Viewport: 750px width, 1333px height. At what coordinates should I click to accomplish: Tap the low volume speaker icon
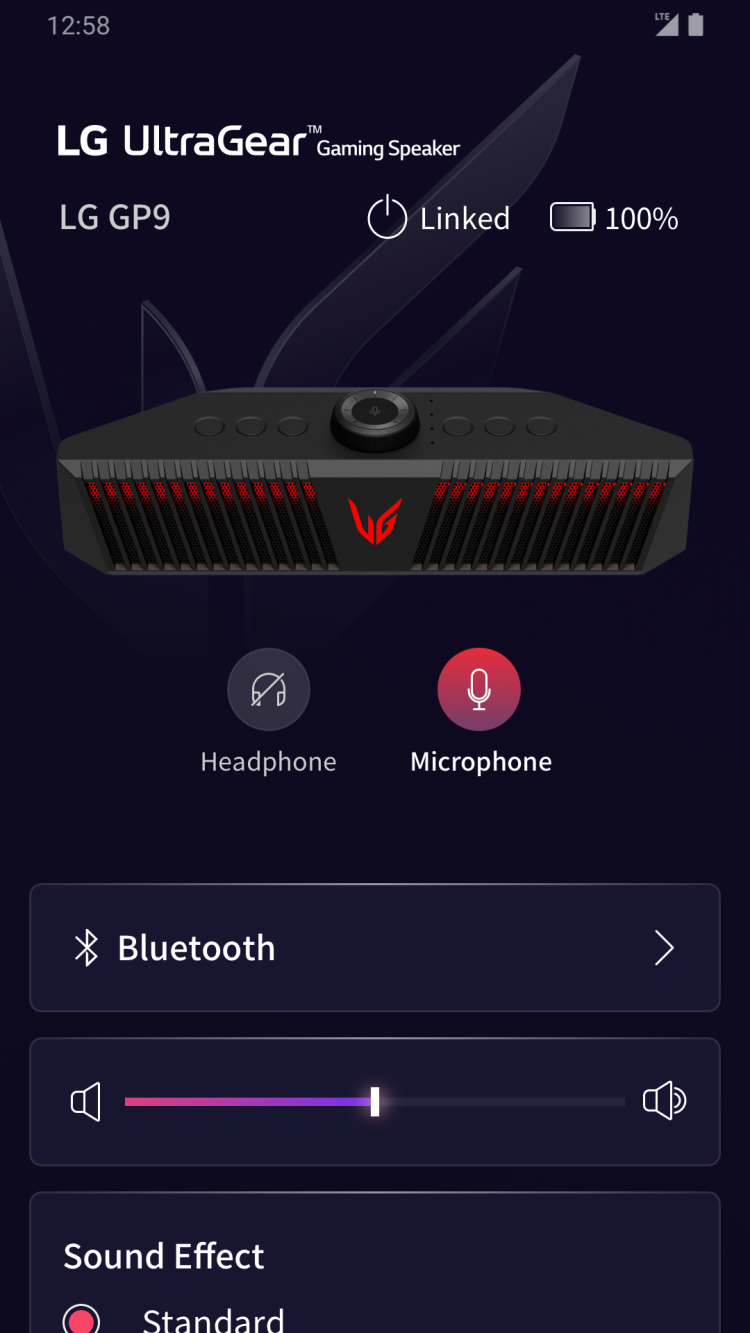[86, 1102]
